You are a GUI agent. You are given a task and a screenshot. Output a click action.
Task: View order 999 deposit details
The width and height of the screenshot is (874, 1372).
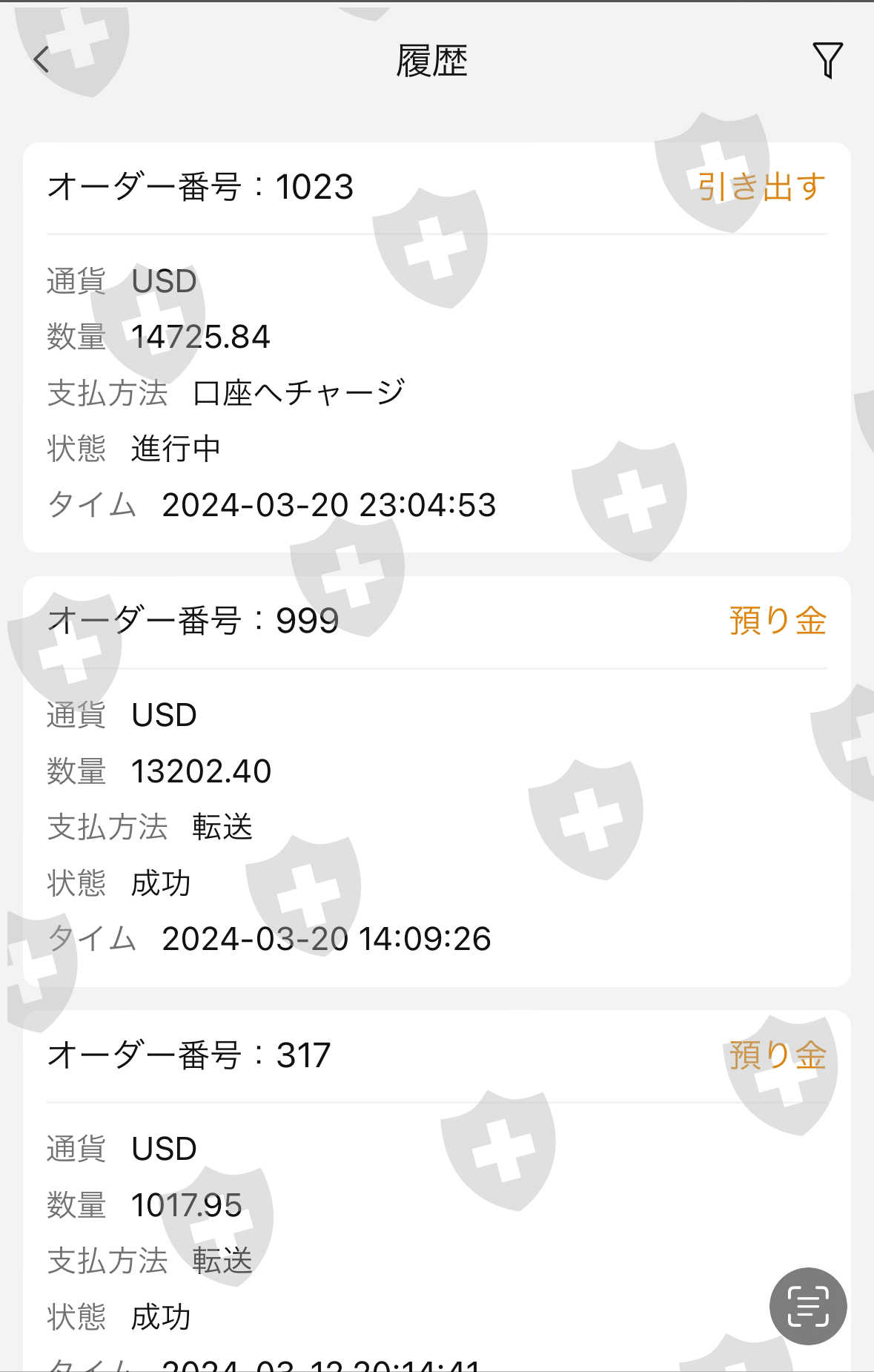(436, 780)
